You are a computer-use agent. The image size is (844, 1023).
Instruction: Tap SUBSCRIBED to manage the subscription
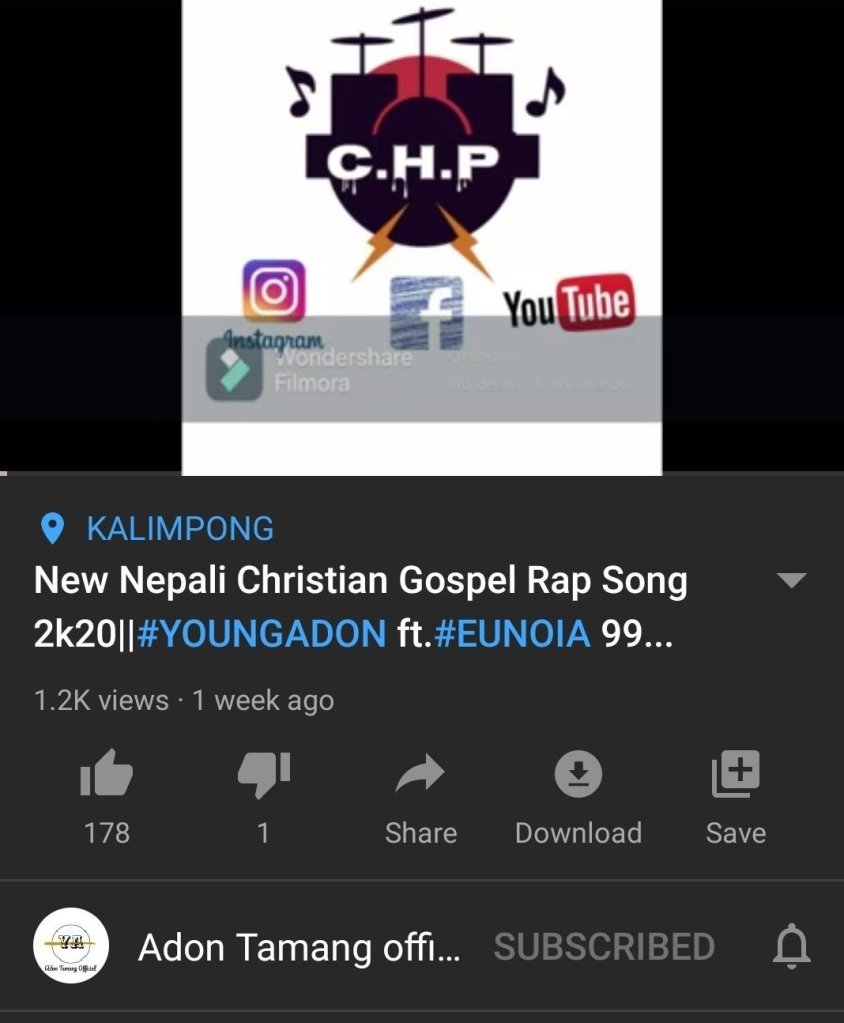click(604, 947)
